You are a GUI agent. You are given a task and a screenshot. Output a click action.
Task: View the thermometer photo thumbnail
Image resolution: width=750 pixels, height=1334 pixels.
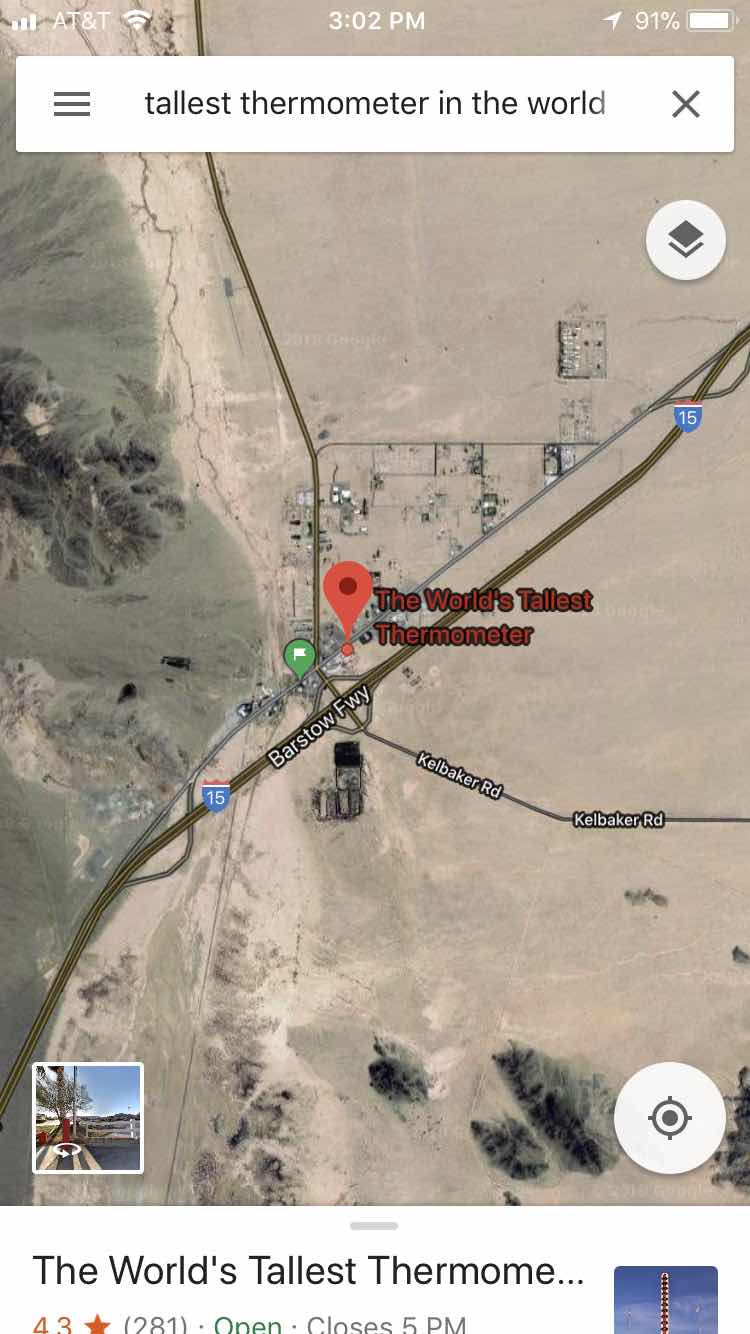(666, 1300)
